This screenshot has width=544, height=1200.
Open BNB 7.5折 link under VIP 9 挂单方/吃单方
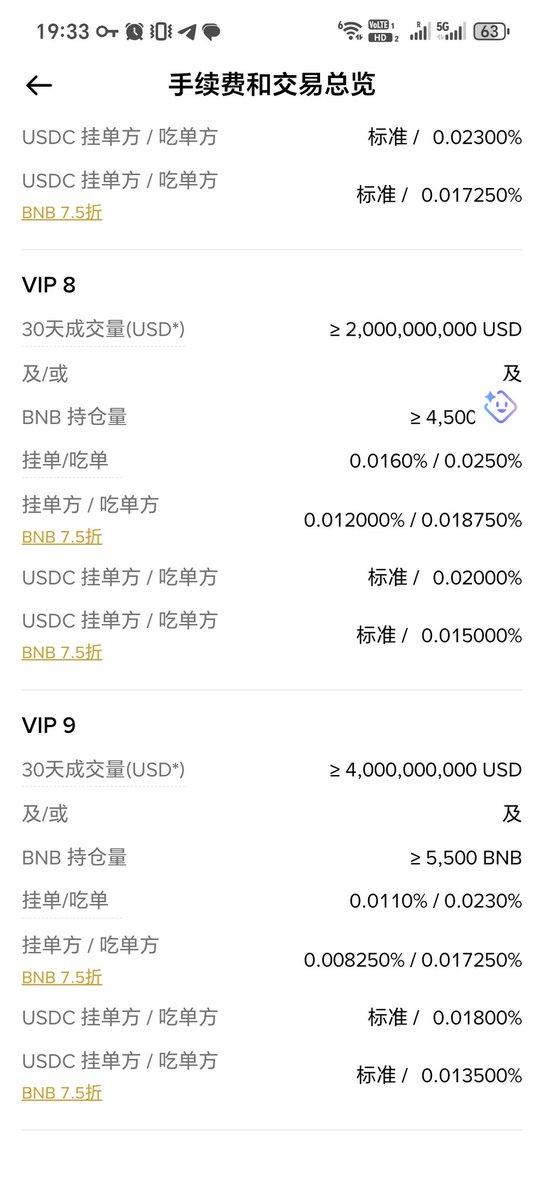pyautogui.click(x=62, y=977)
